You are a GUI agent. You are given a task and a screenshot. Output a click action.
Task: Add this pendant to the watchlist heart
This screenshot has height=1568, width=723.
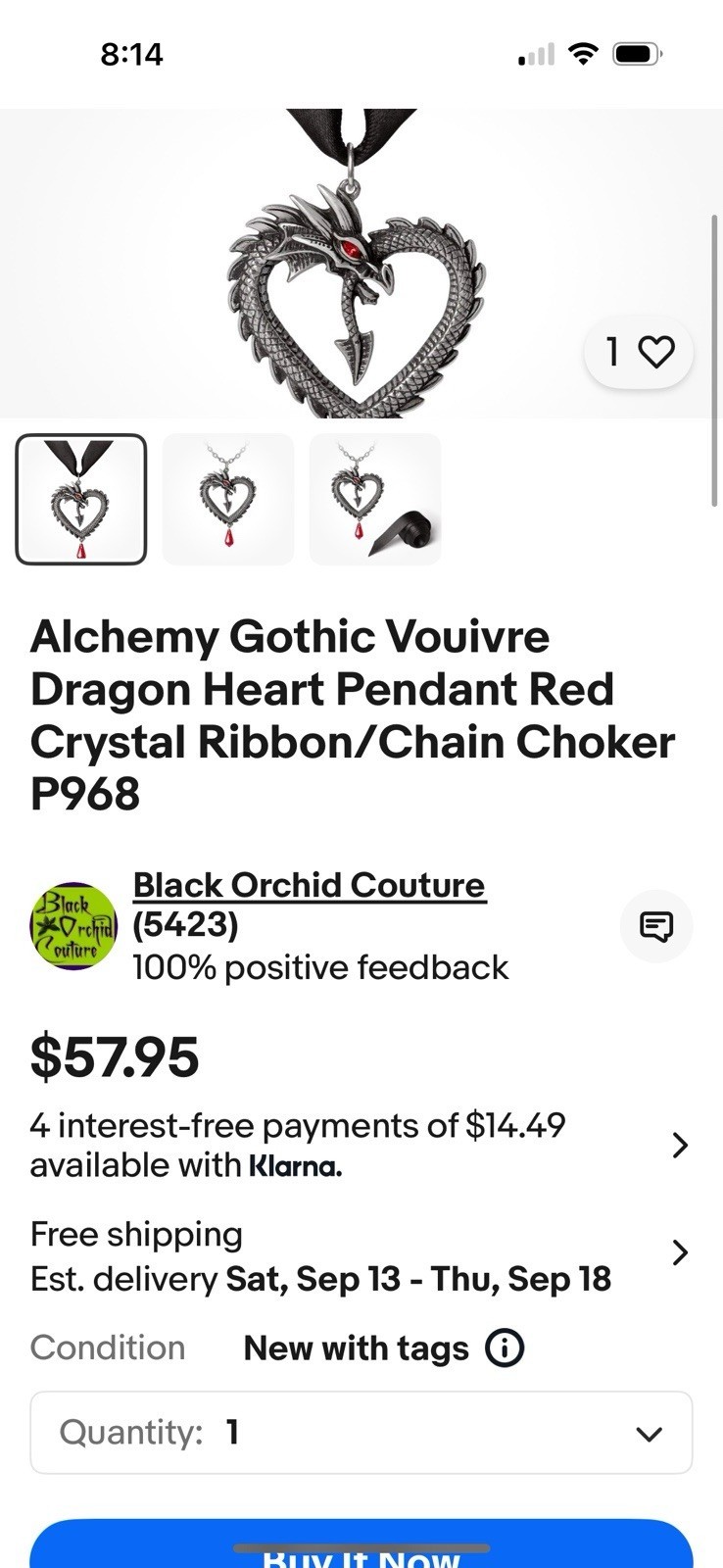(x=639, y=352)
